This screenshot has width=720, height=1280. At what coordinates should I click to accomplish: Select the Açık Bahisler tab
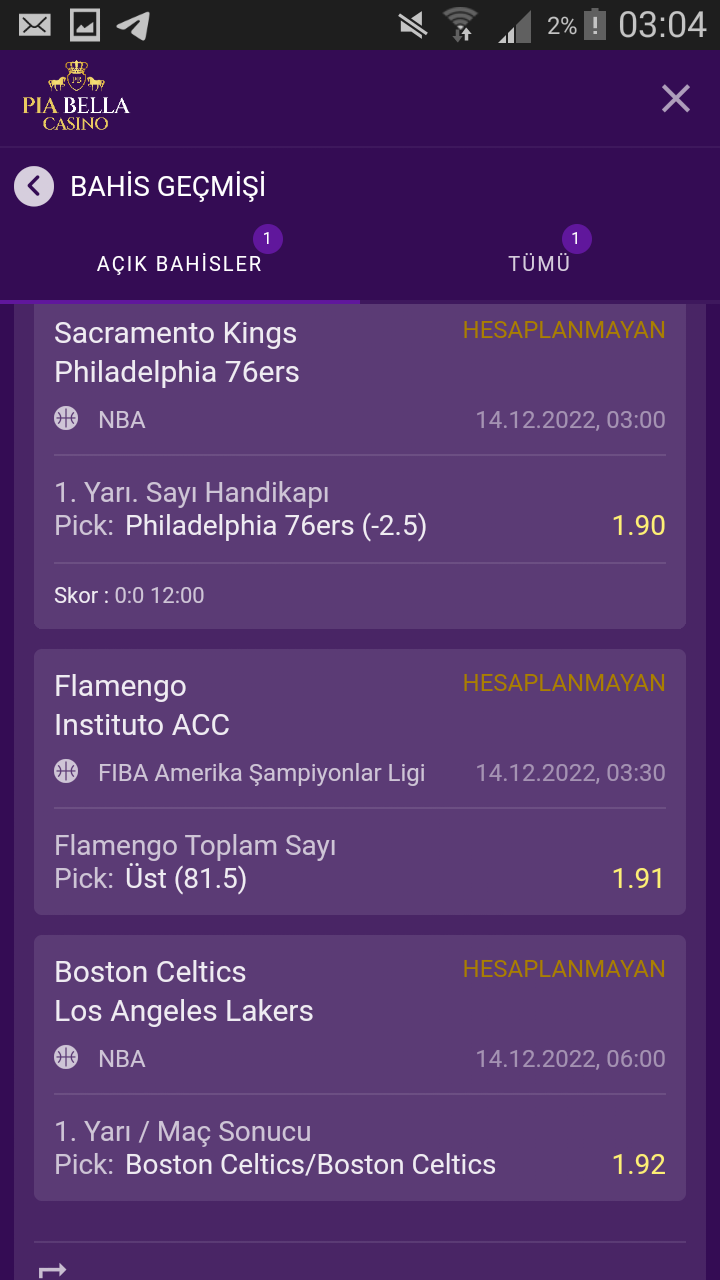[x=180, y=264]
